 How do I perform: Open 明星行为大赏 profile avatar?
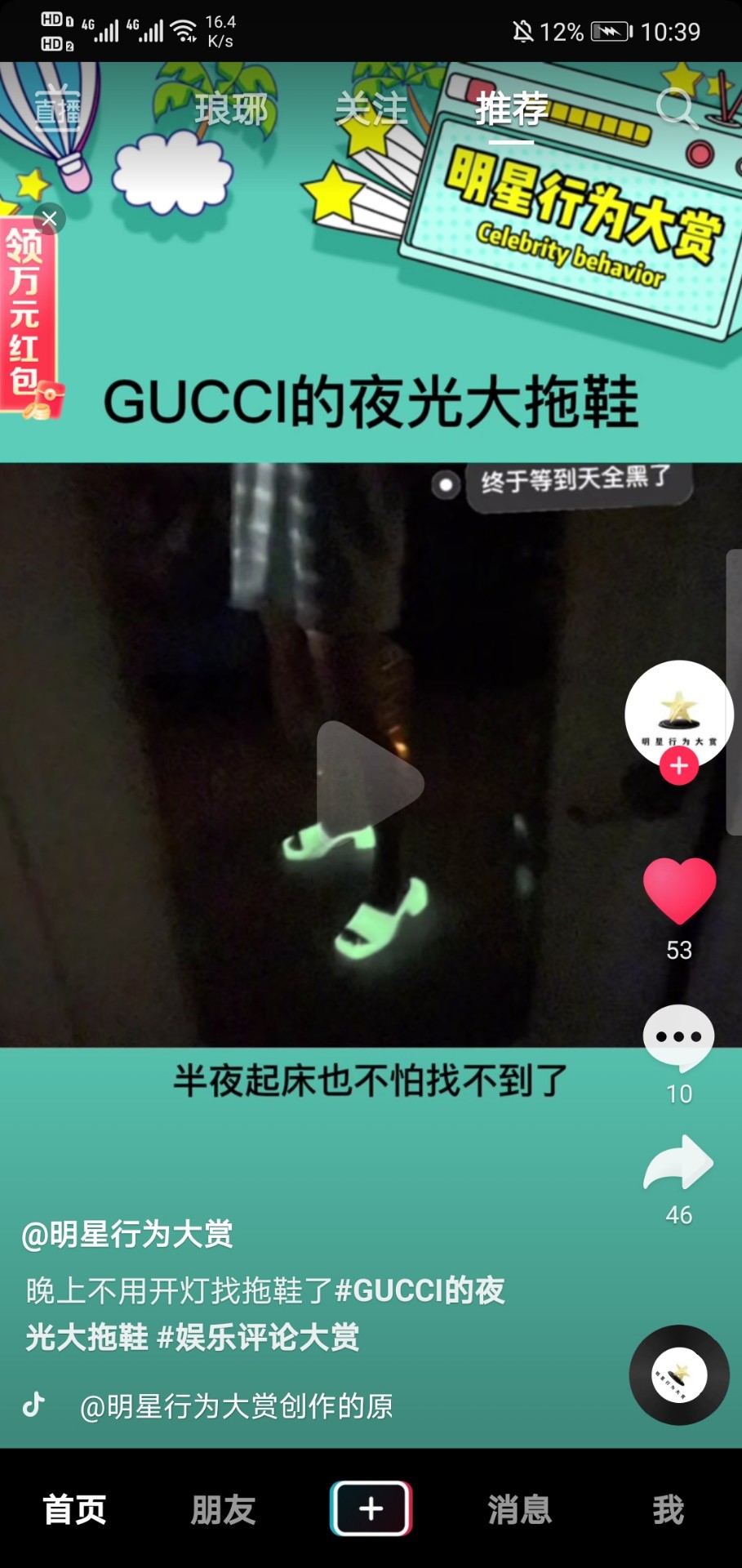tap(679, 714)
